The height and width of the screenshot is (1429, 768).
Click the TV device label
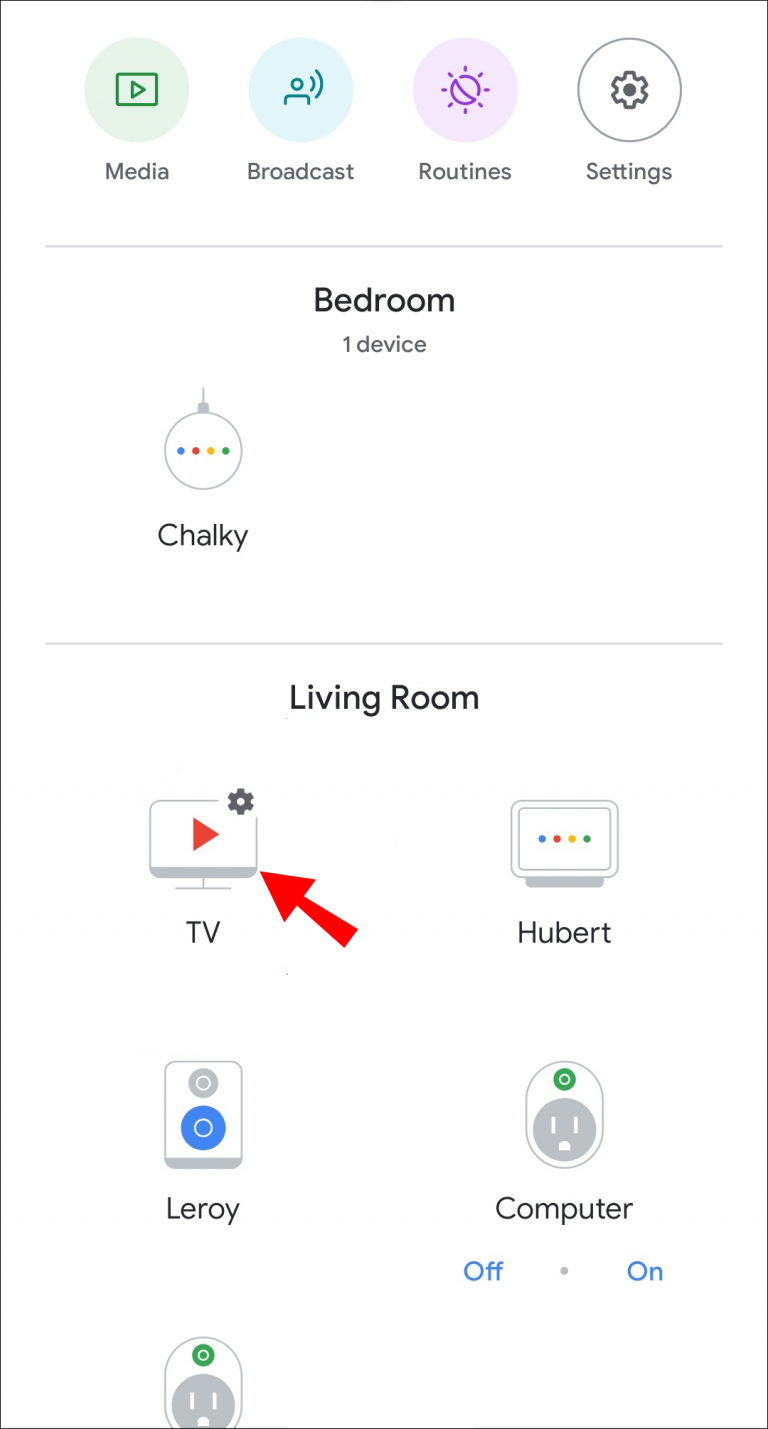203,932
